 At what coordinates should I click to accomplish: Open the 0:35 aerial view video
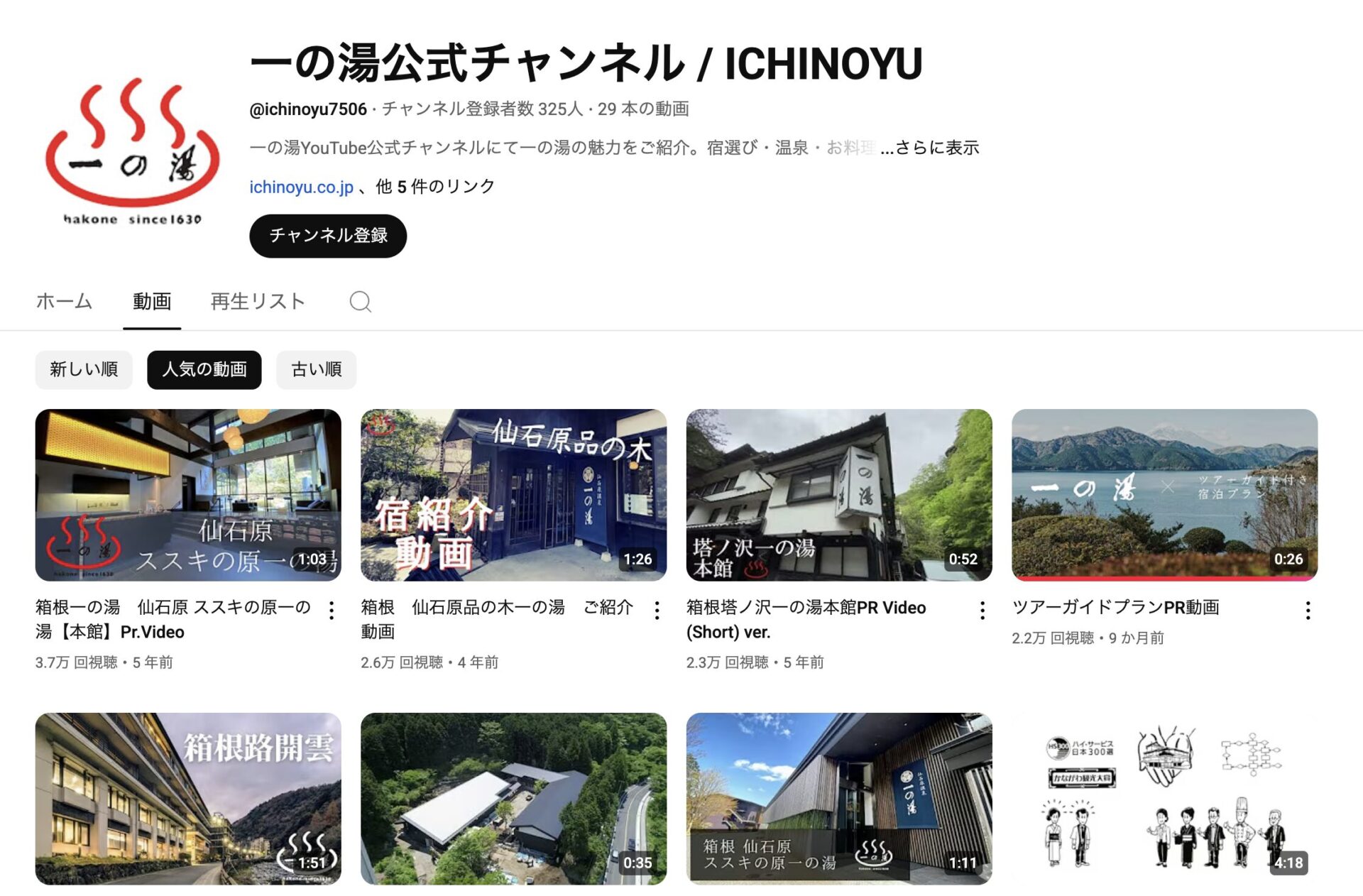point(513,799)
